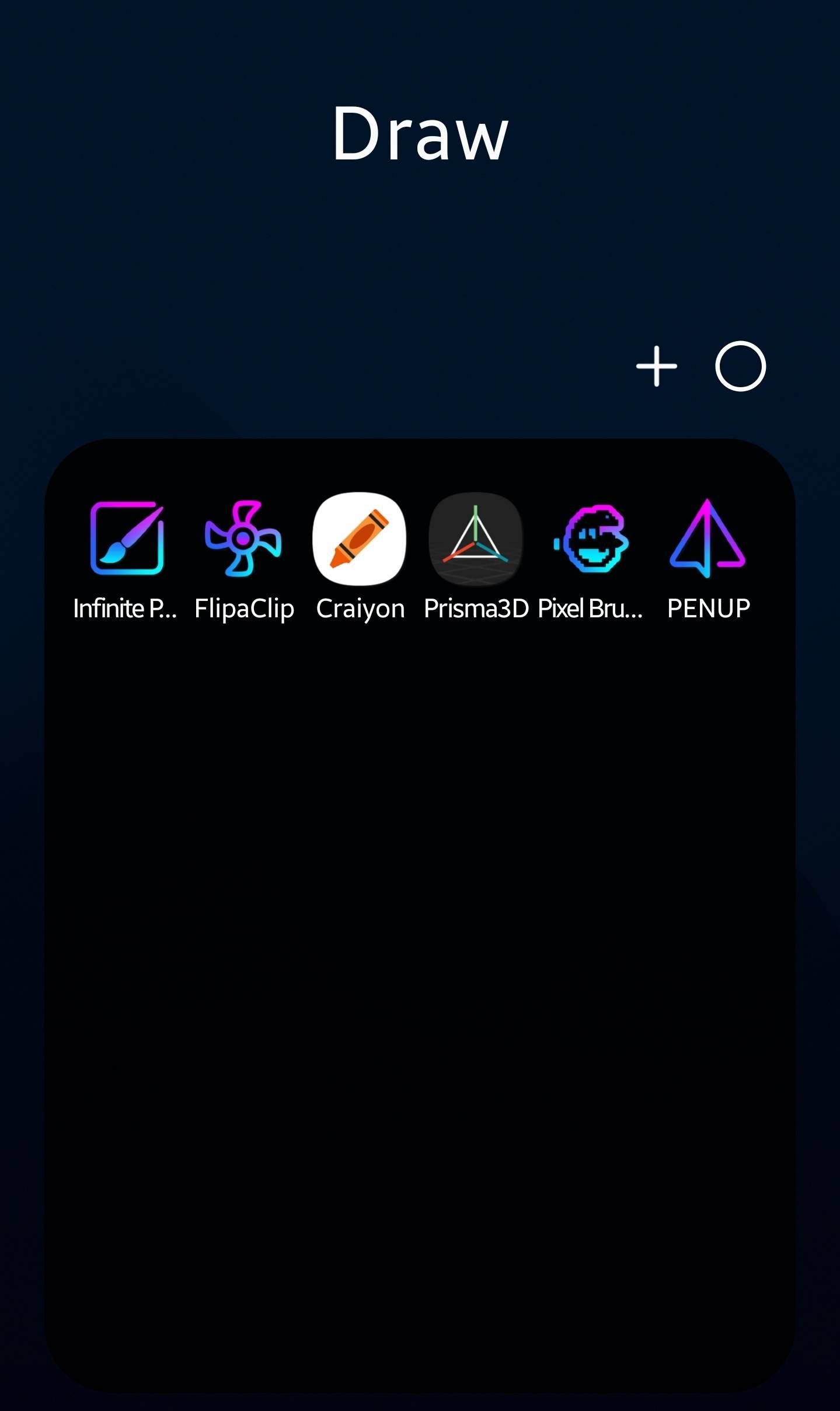Tap the PENUP label under its icon
The height and width of the screenshot is (1411, 840).
(x=708, y=609)
